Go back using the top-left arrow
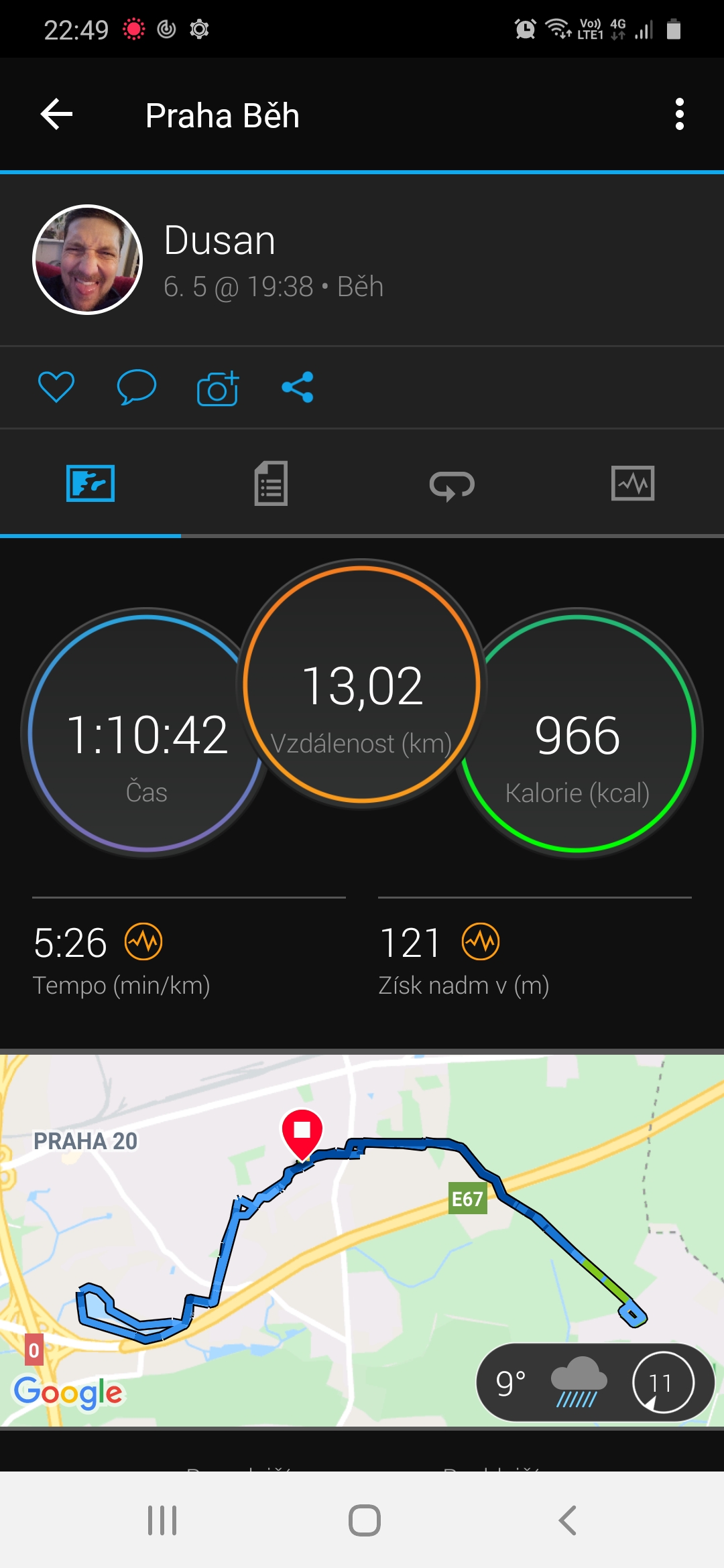724x1568 pixels. 56,115
